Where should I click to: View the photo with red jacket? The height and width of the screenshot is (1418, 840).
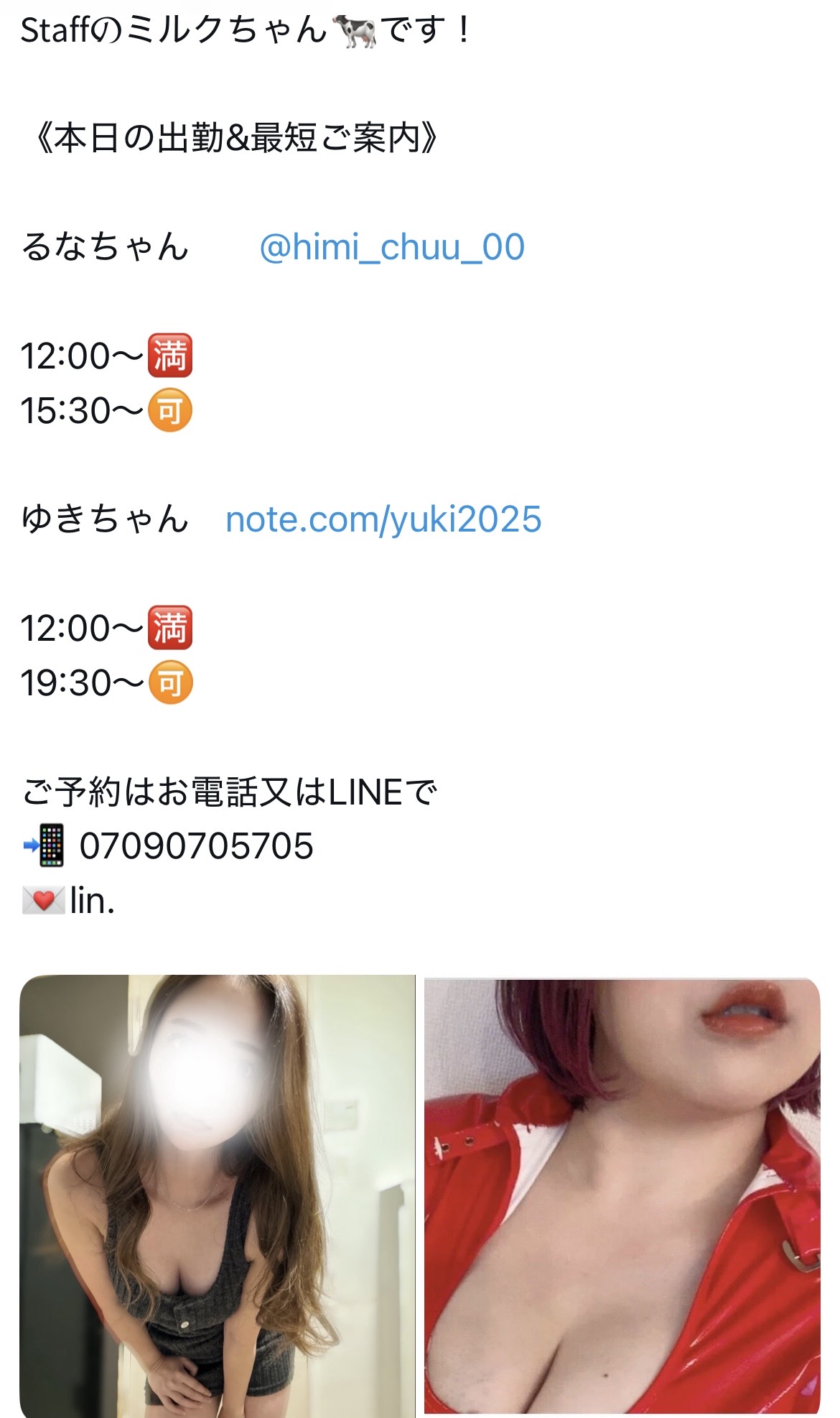pos(622,1194)
